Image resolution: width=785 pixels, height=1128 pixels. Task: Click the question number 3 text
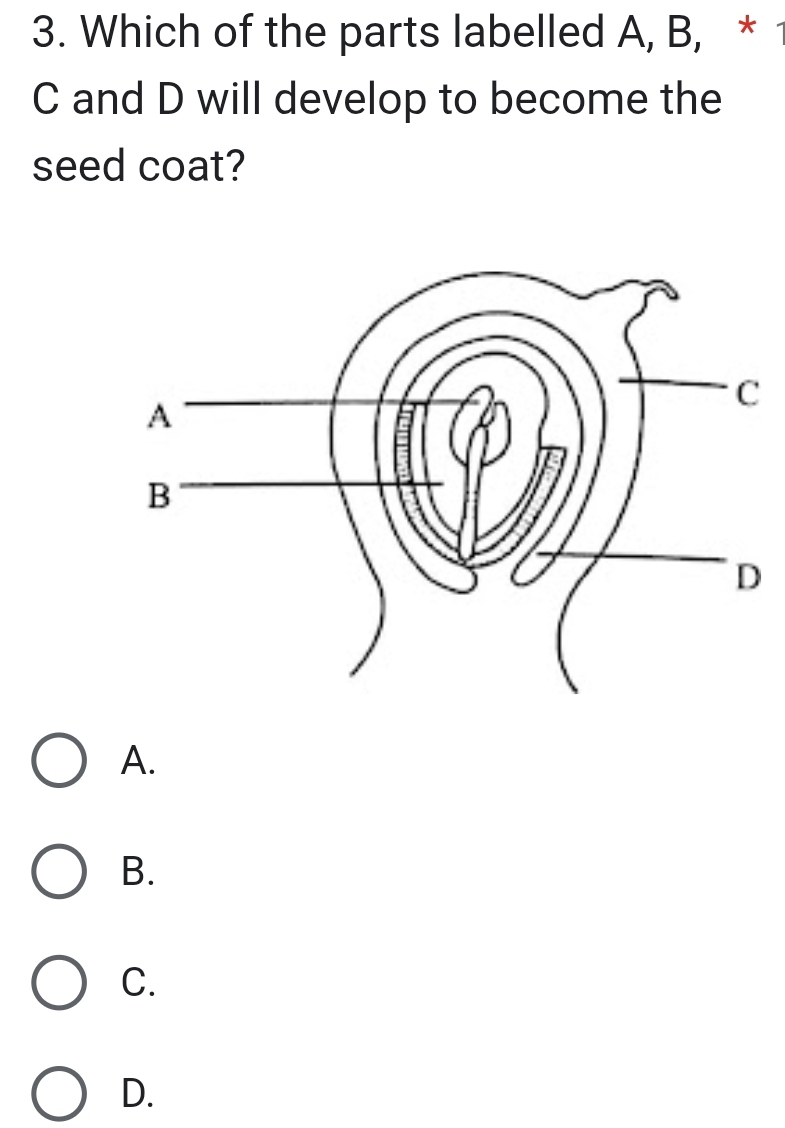(40, 34)
